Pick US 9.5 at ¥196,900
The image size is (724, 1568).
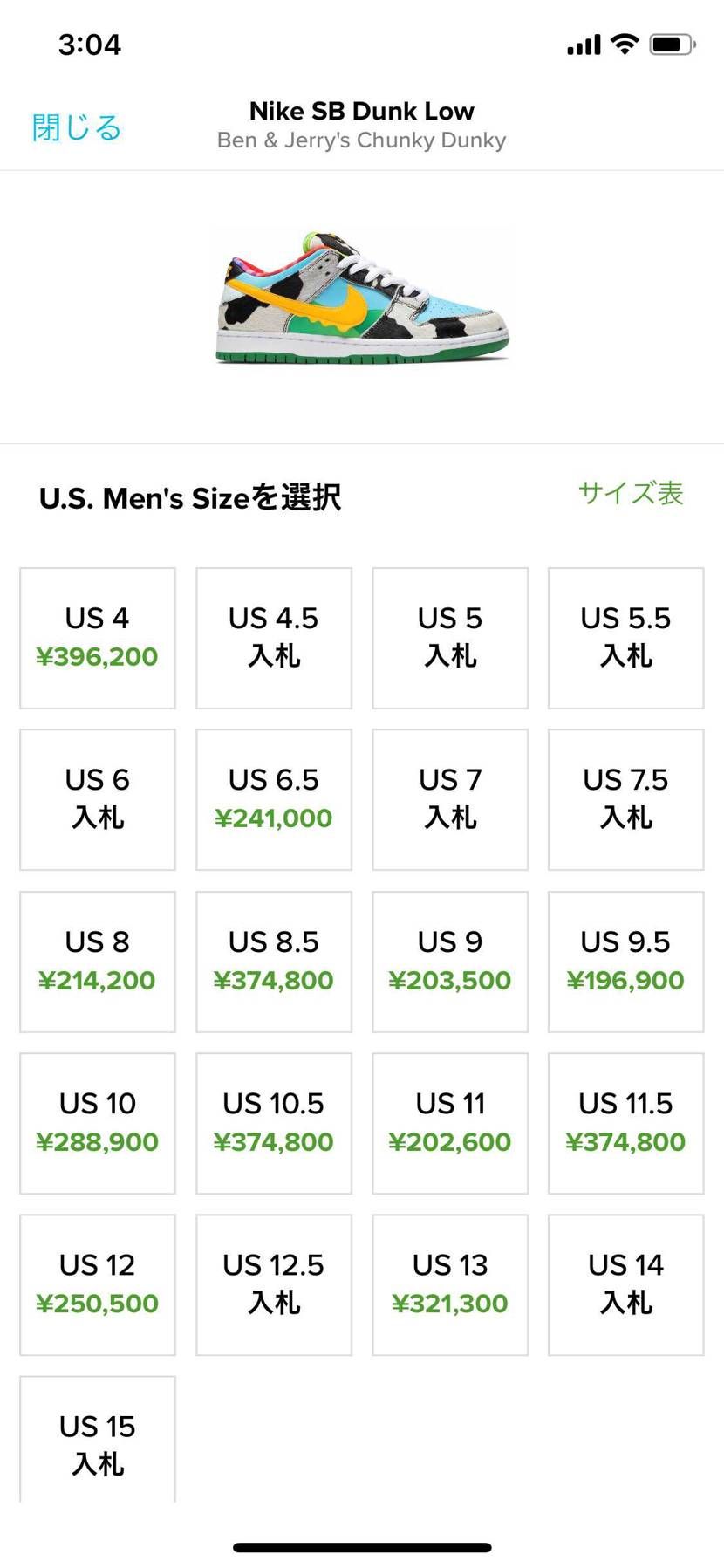click(x=625, y=962)
